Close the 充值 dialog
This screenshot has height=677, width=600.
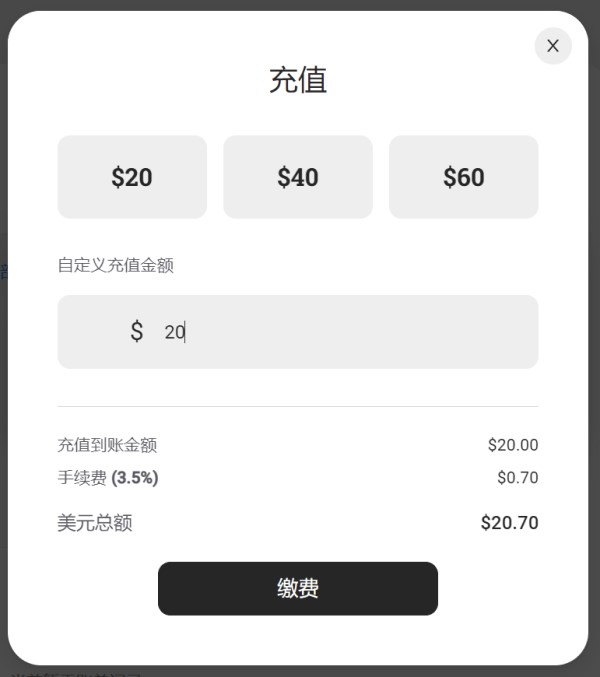553,46
